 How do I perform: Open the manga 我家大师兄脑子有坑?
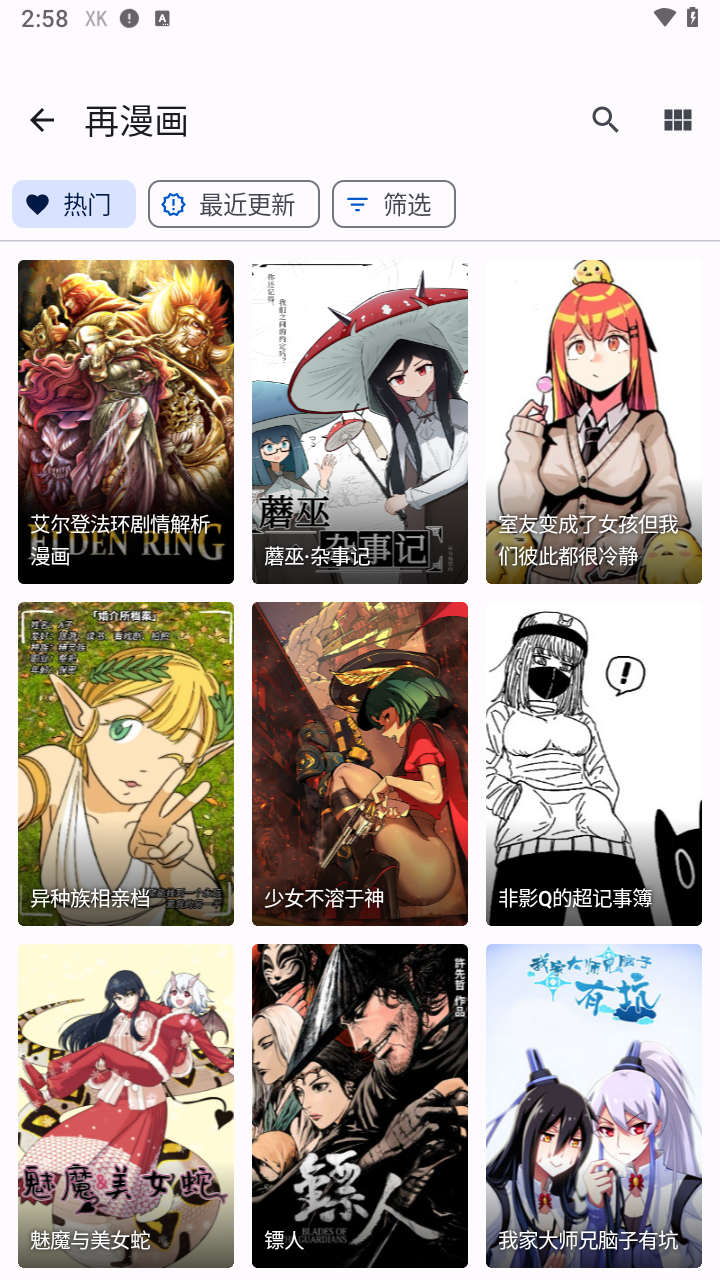click(594, 1105)
